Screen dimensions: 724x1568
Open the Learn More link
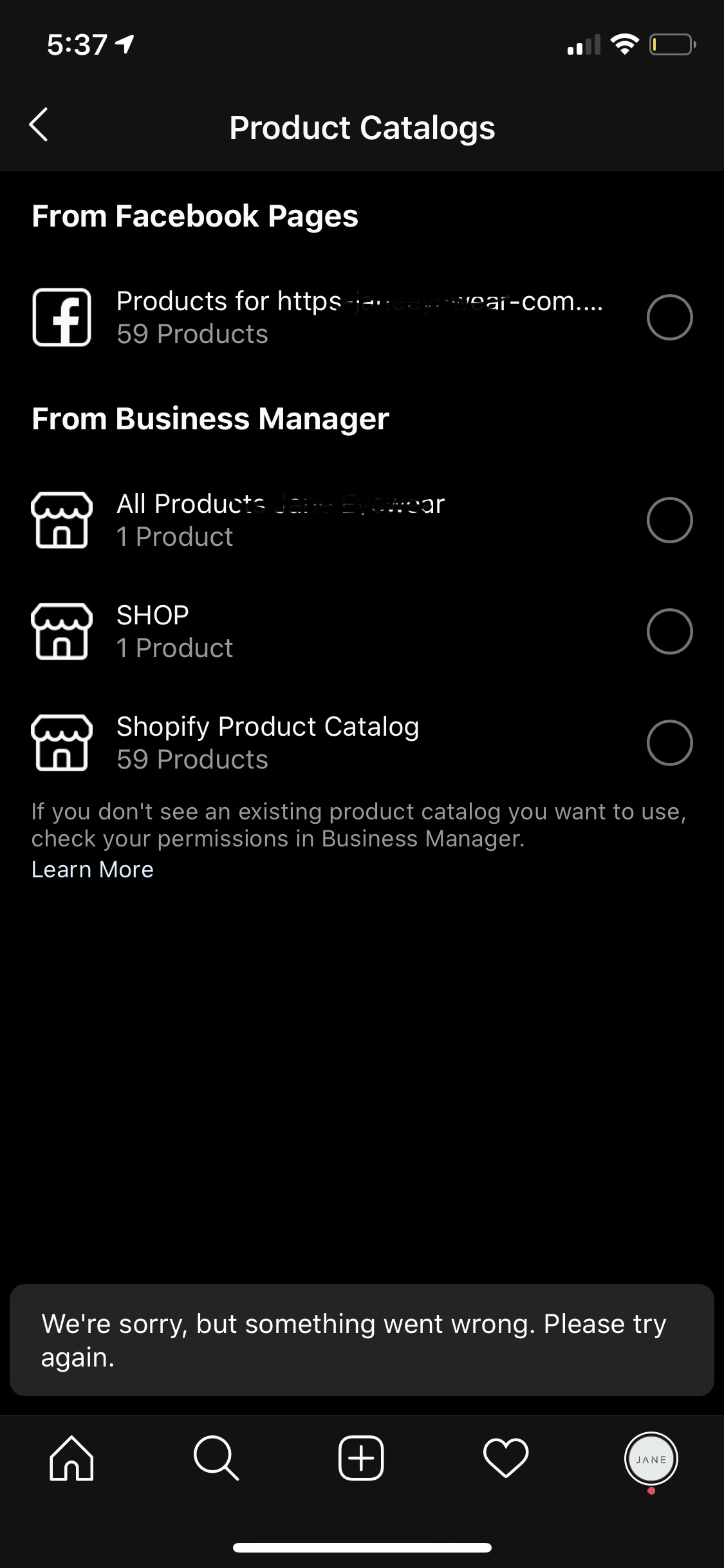[x=93, y=870]
